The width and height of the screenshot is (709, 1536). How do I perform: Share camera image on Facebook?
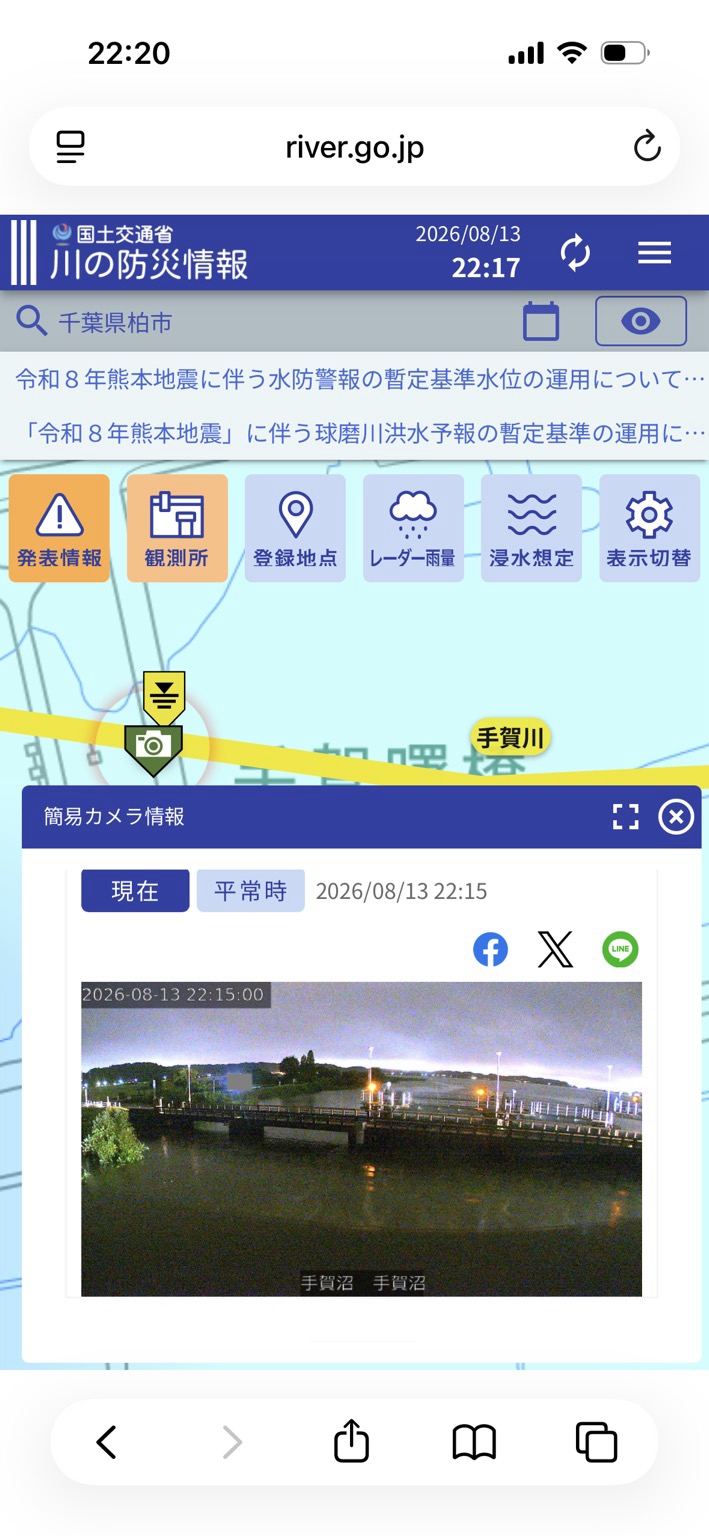(x=490, y=949)
